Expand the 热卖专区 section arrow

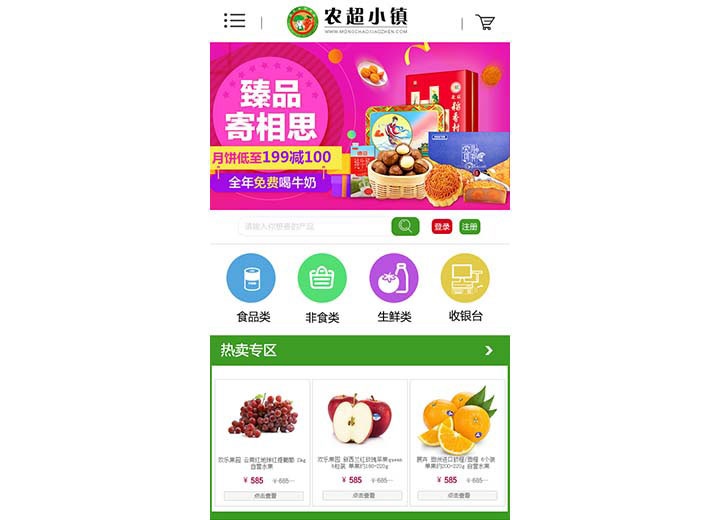[488, 351]
